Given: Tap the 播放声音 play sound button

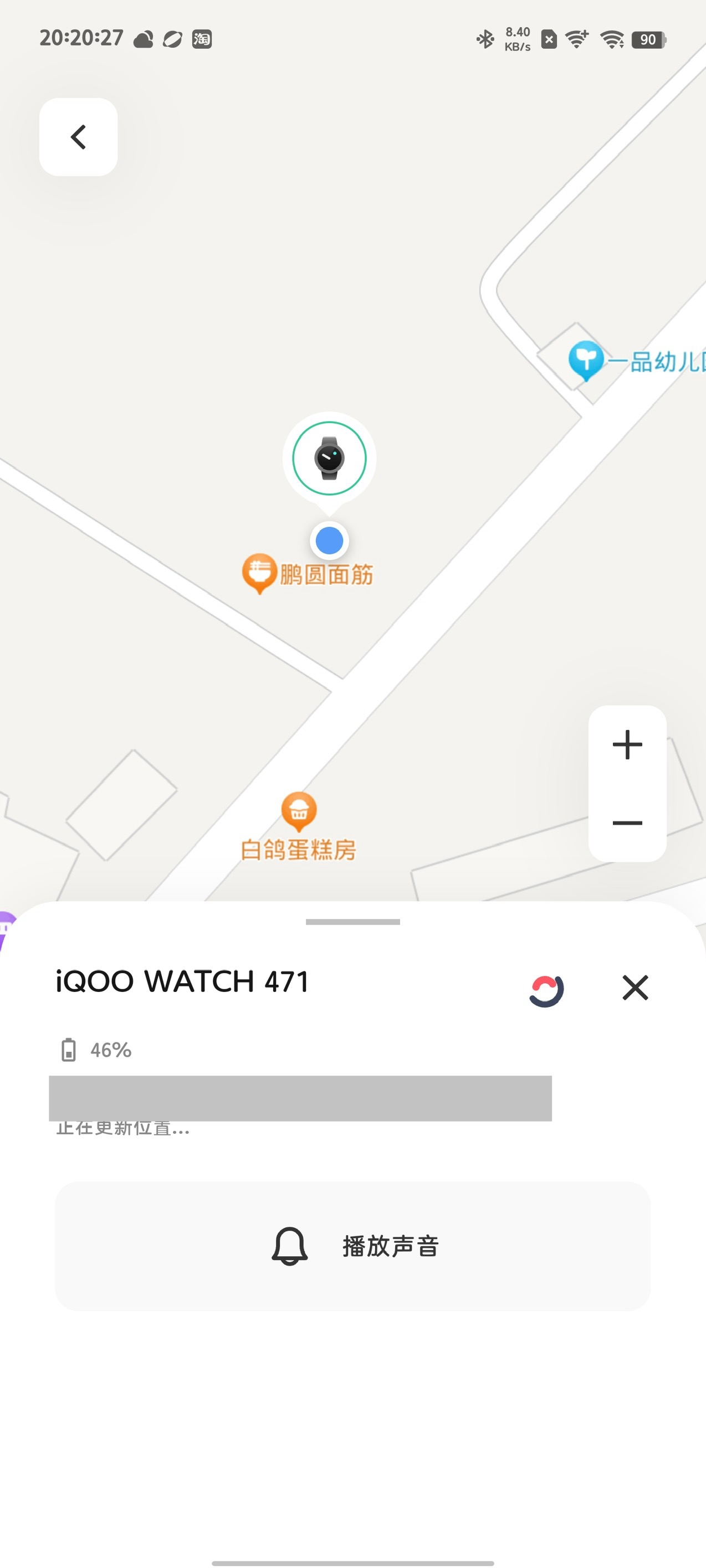Looking at the screenshot, I should 352,1246.
